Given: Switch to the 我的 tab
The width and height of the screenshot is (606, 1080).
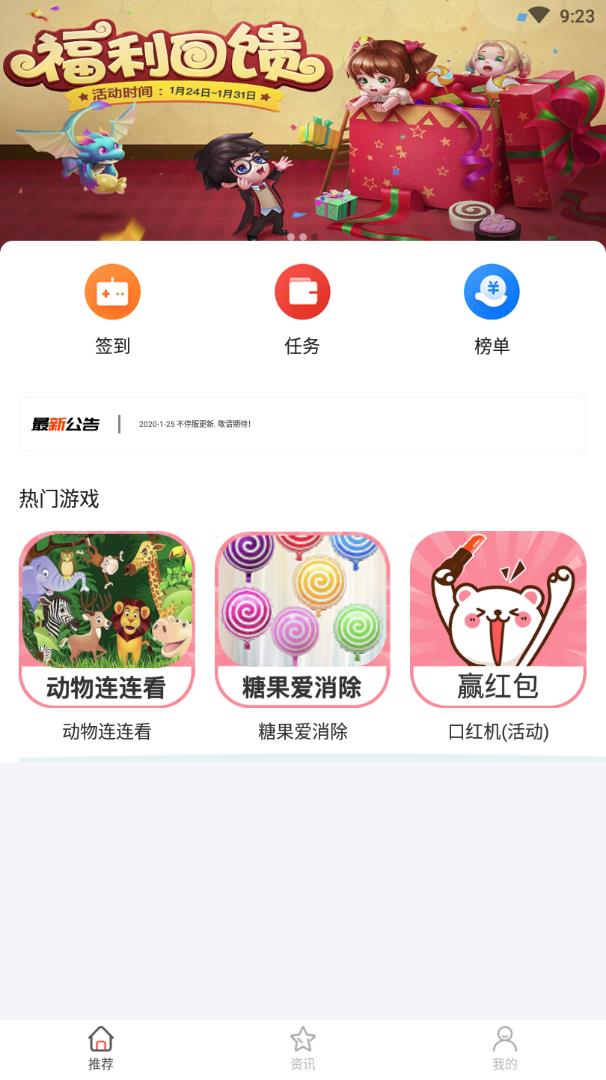Looking at the screenshot, I should (504, 1048).
